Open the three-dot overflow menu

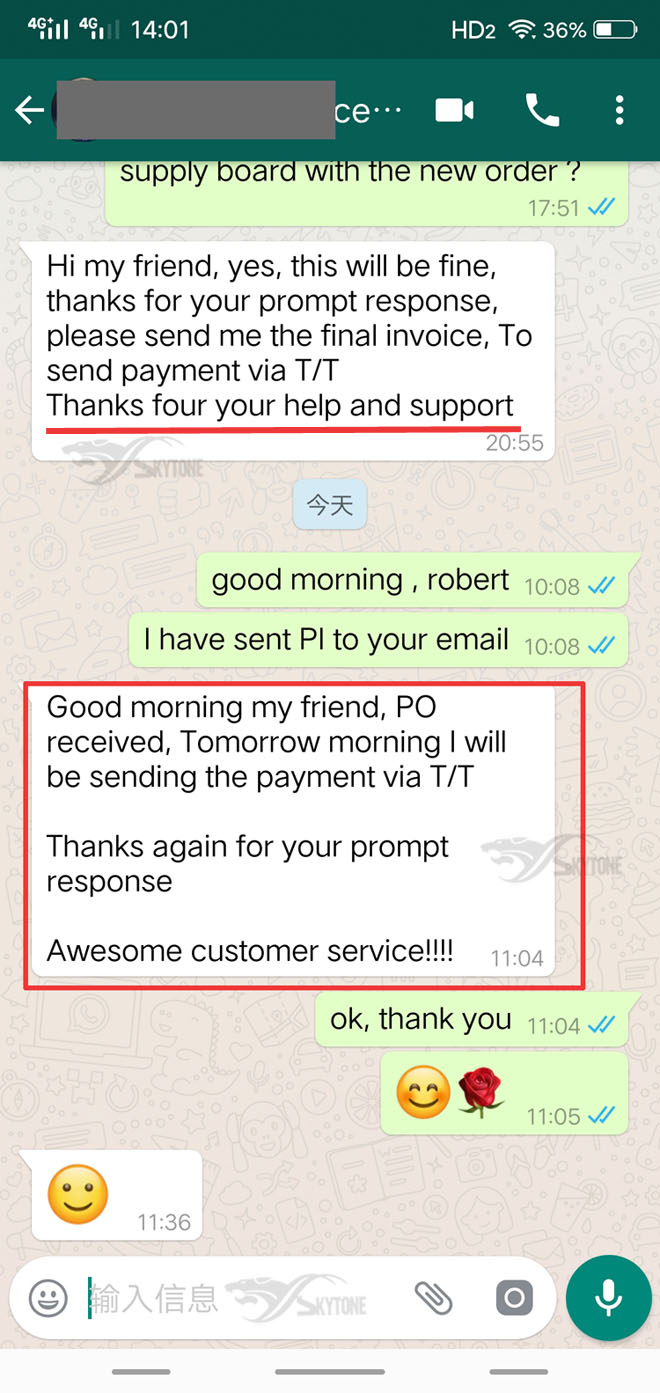click(x=620, y=110)
